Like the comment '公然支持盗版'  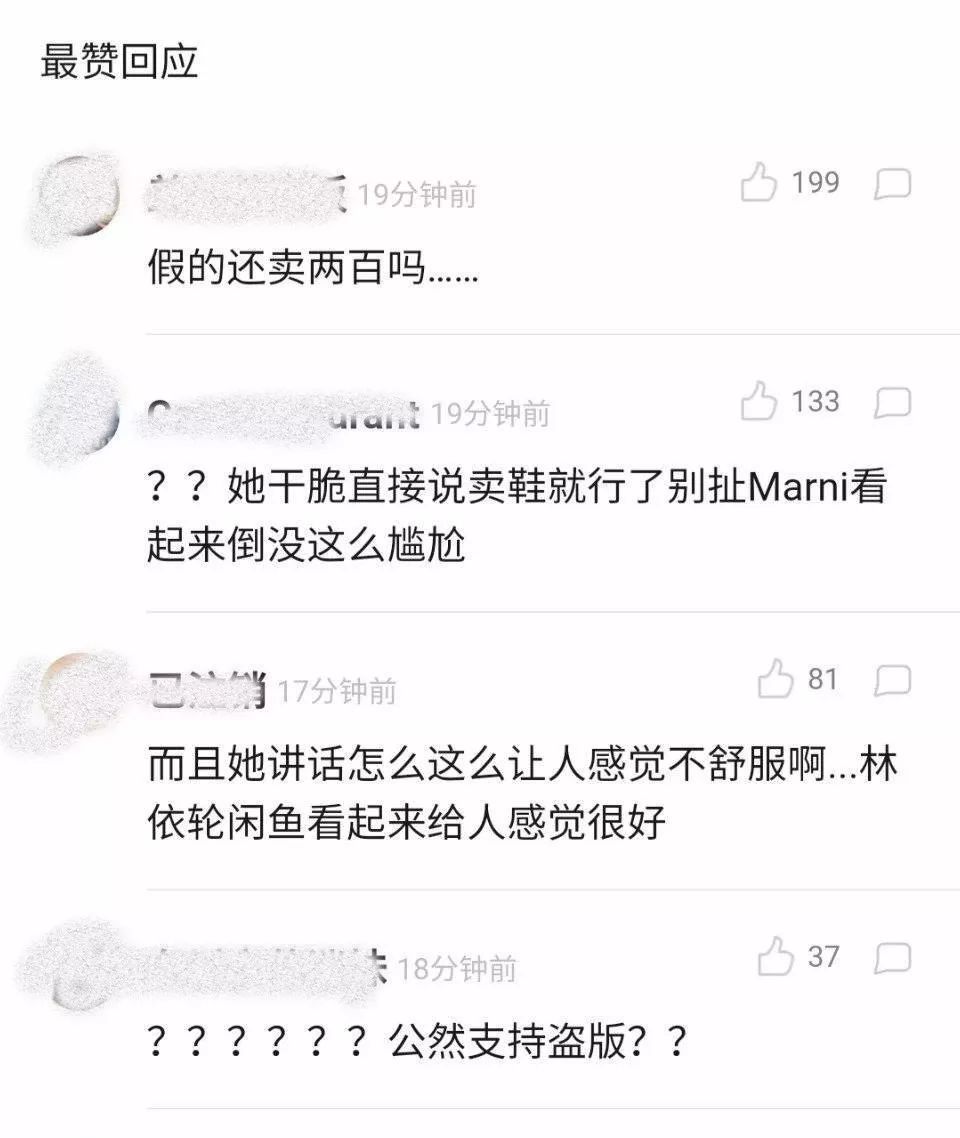point(775,957)
